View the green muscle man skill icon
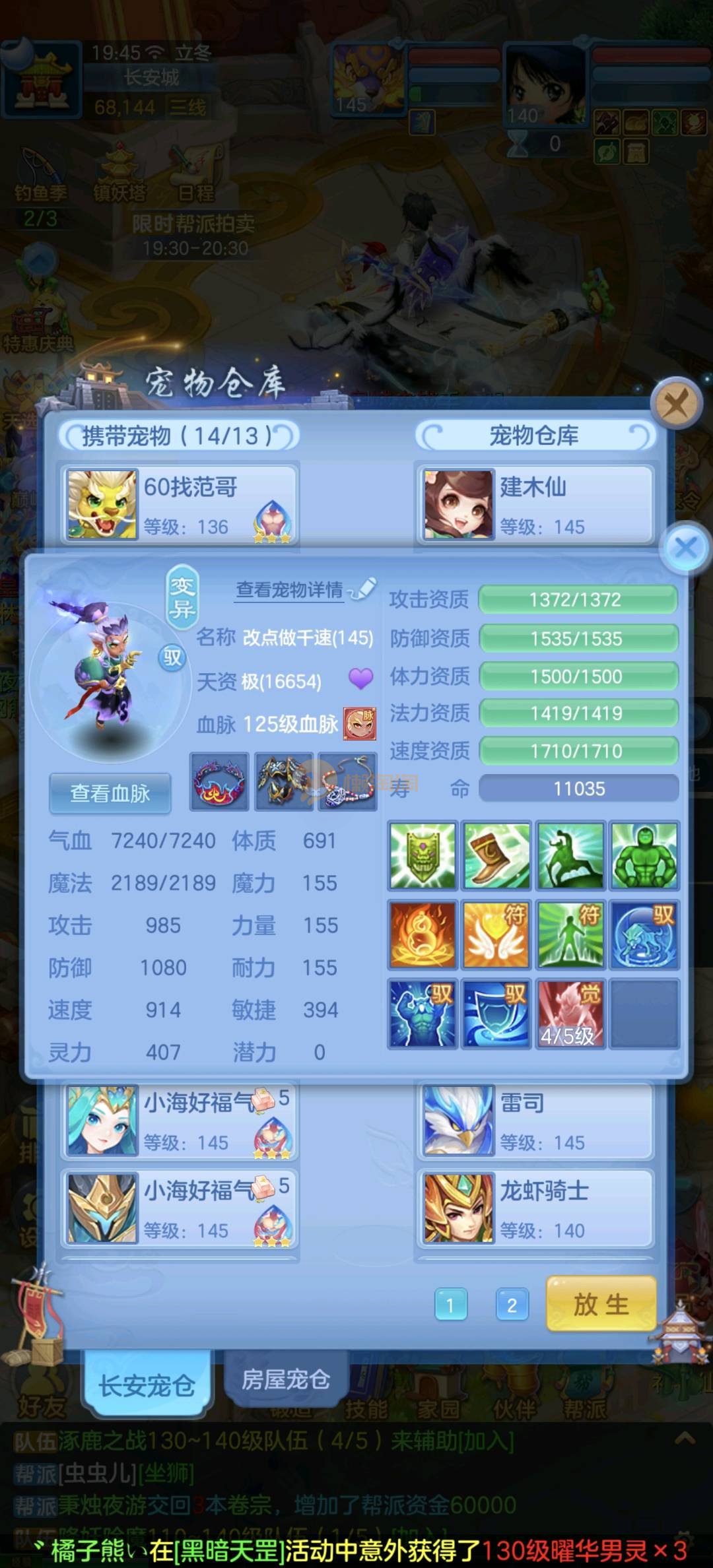 click(x=644, y=855)
